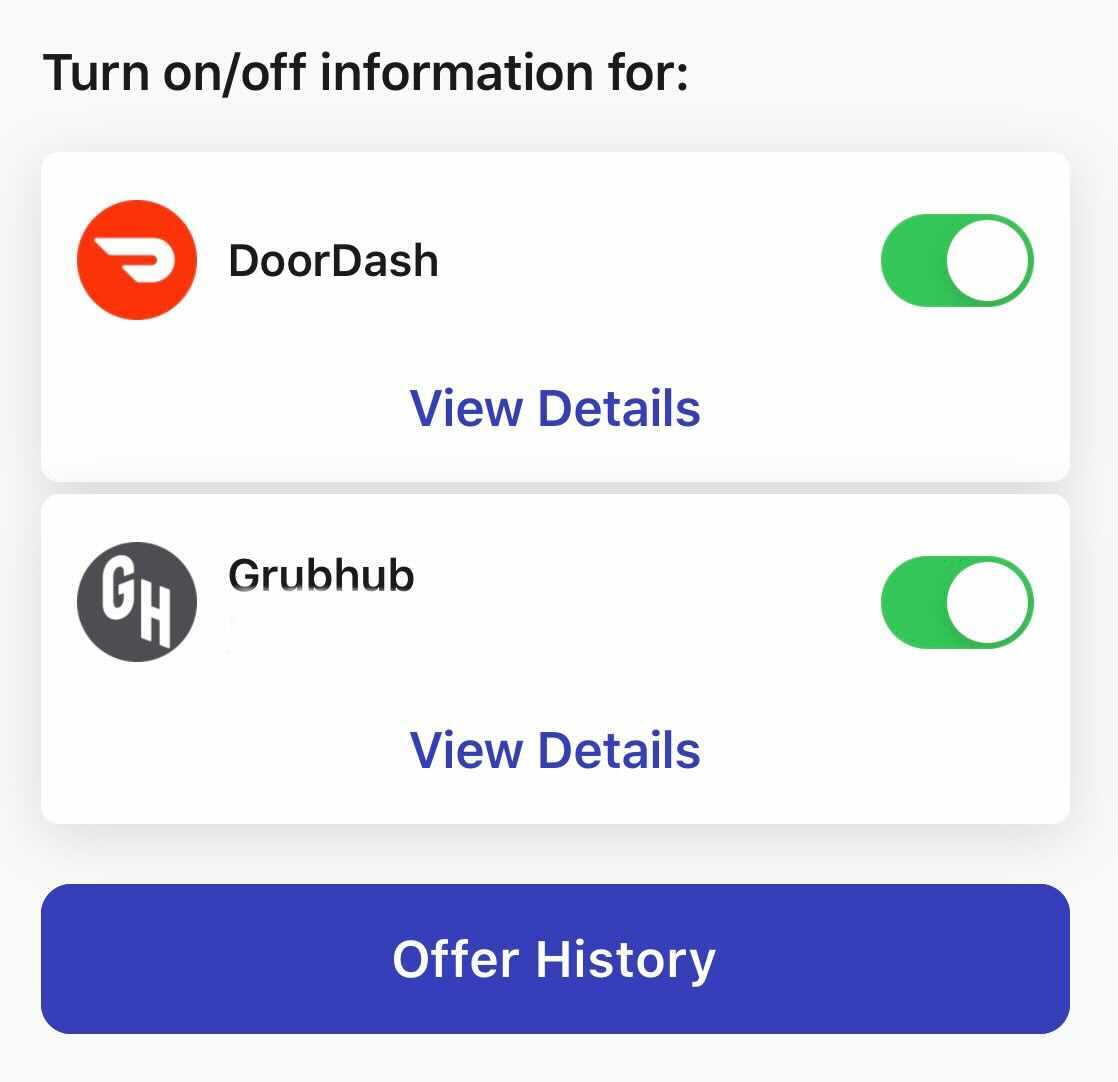The height and width of the screenshot is (1082, 1118).
Task: Turn off the DoorDash information toggle
Action: click(956, 260)
